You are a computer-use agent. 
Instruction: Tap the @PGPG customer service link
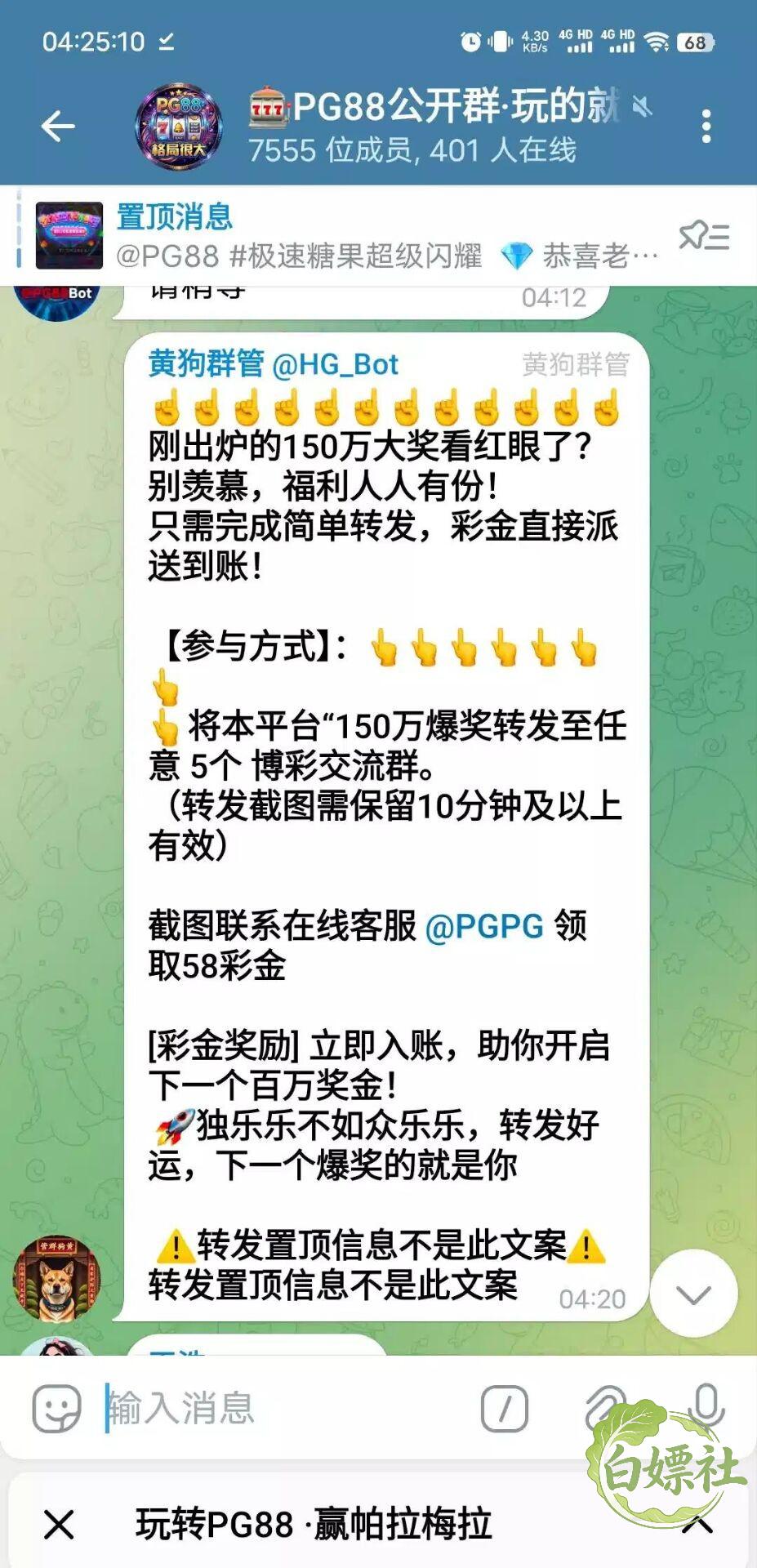484,927
